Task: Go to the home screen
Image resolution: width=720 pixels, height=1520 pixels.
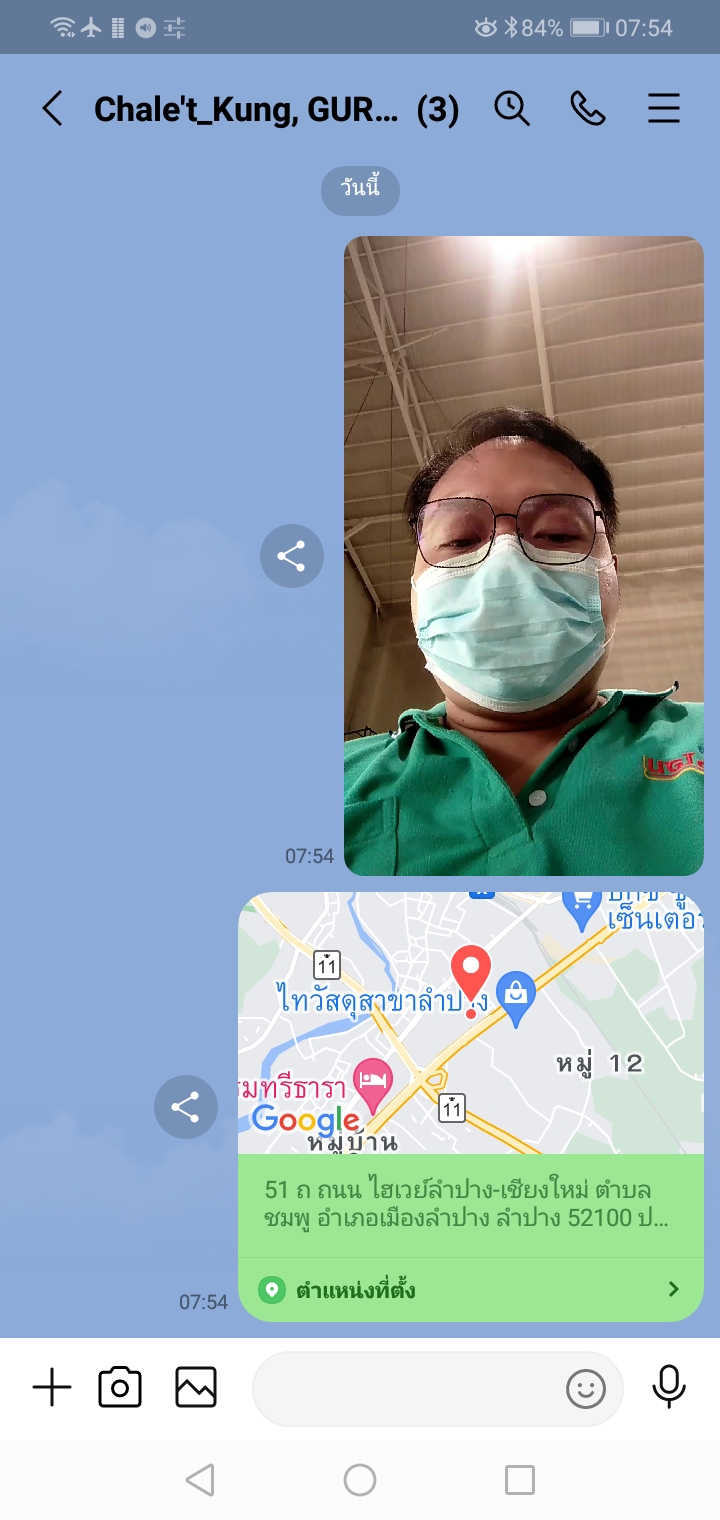Action: 360,1480
